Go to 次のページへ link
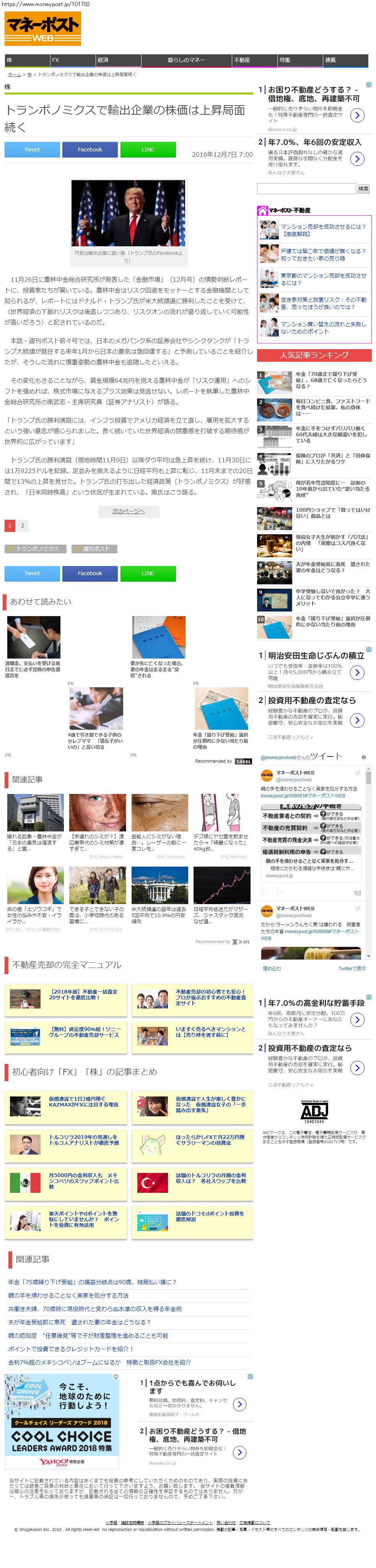The width and height of the screenshot is (376, 1568). click(x=129, y=511)
